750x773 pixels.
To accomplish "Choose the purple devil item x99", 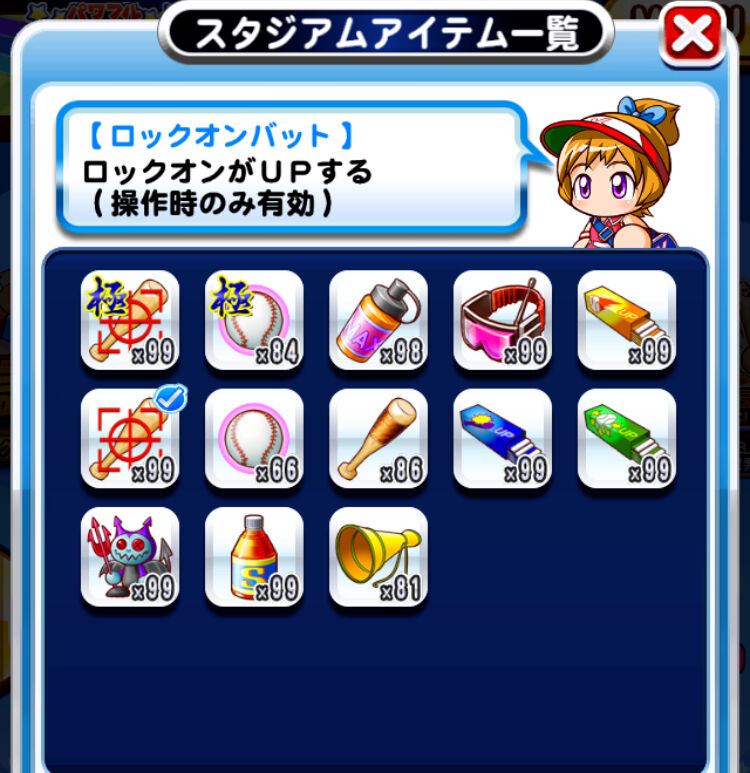I will pyautogui.click(x=130, y=557).
